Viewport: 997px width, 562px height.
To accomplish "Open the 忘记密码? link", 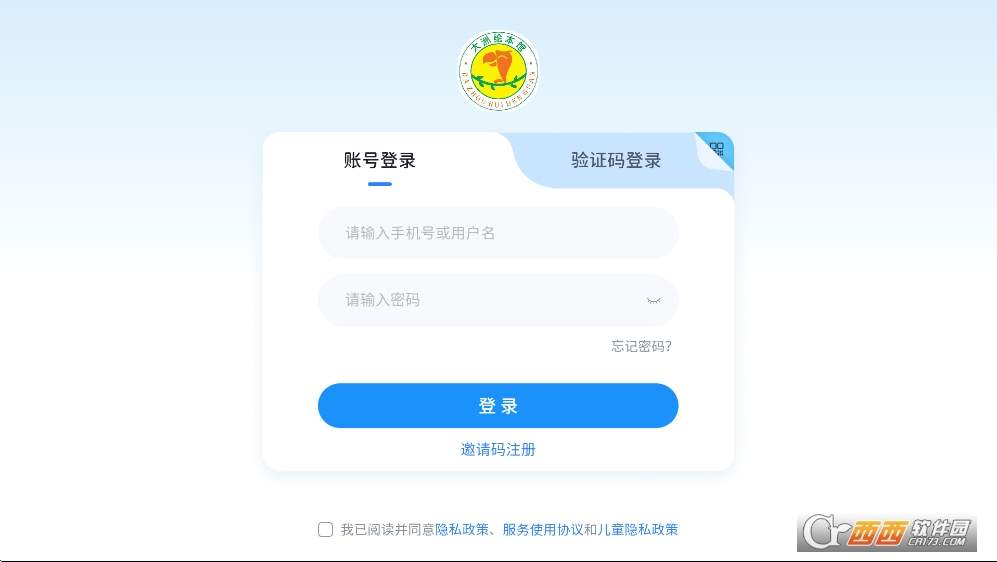I will click(x=641, y=346).
